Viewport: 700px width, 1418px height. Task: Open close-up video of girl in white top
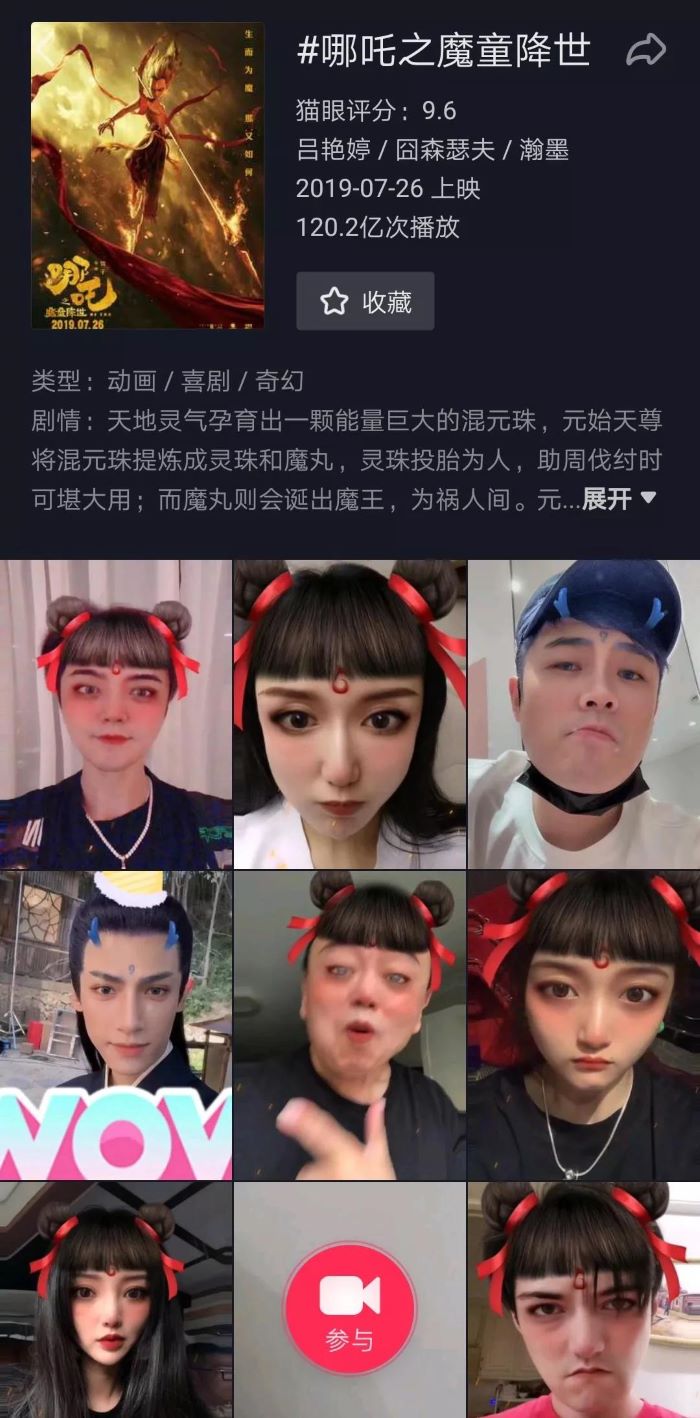tap(349, 714)
